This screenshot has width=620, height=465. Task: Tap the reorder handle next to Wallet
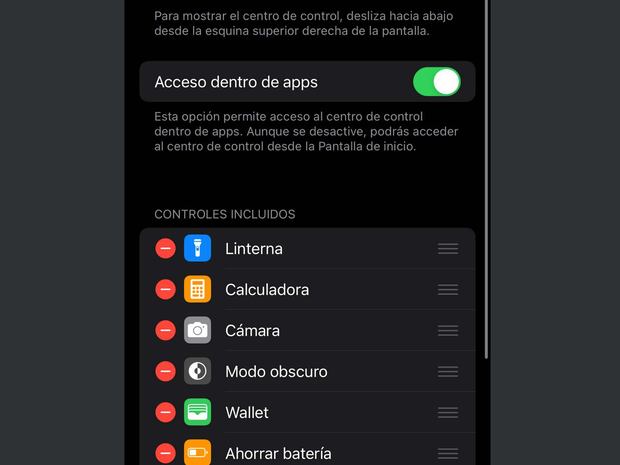[448, 413]
